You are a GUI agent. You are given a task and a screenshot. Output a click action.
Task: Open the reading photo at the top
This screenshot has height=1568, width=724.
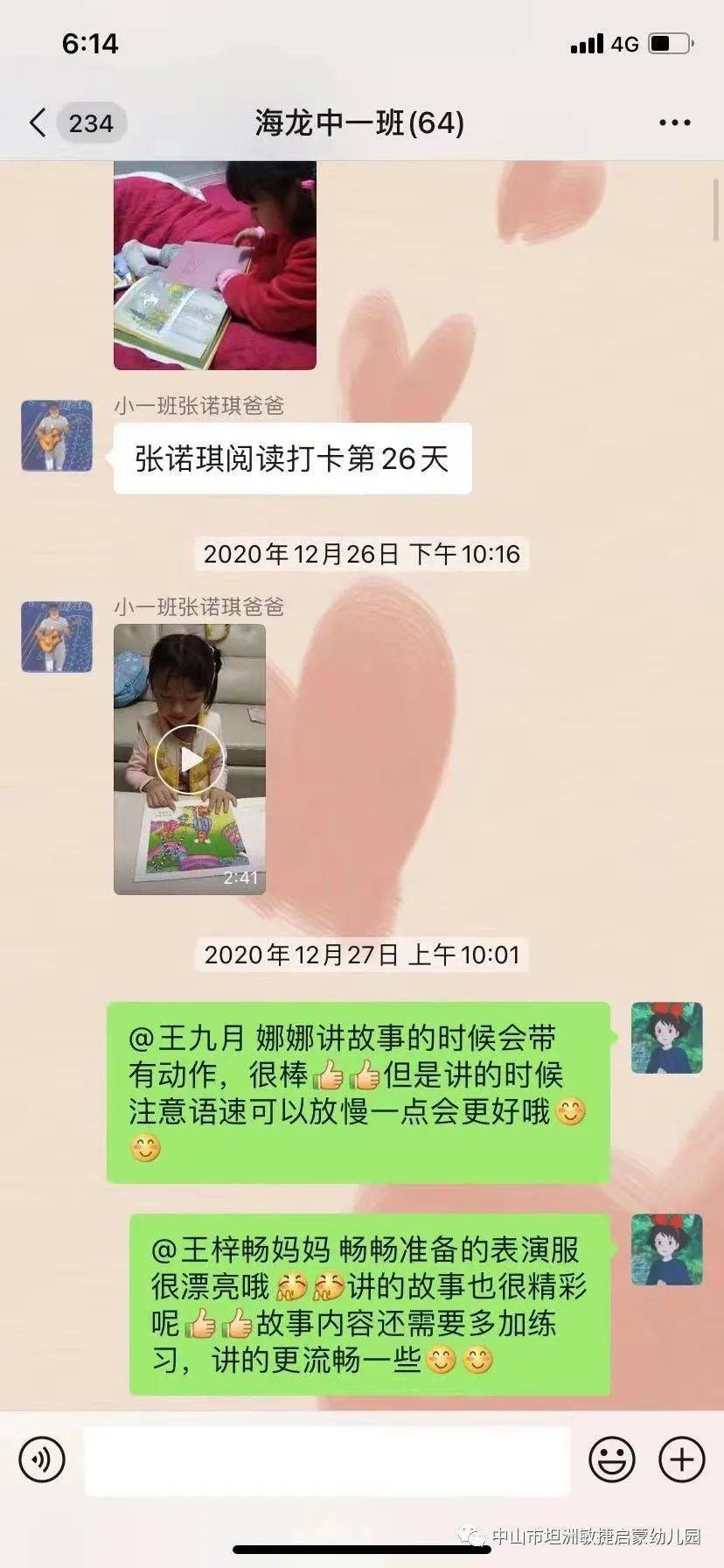click(214, 264)
